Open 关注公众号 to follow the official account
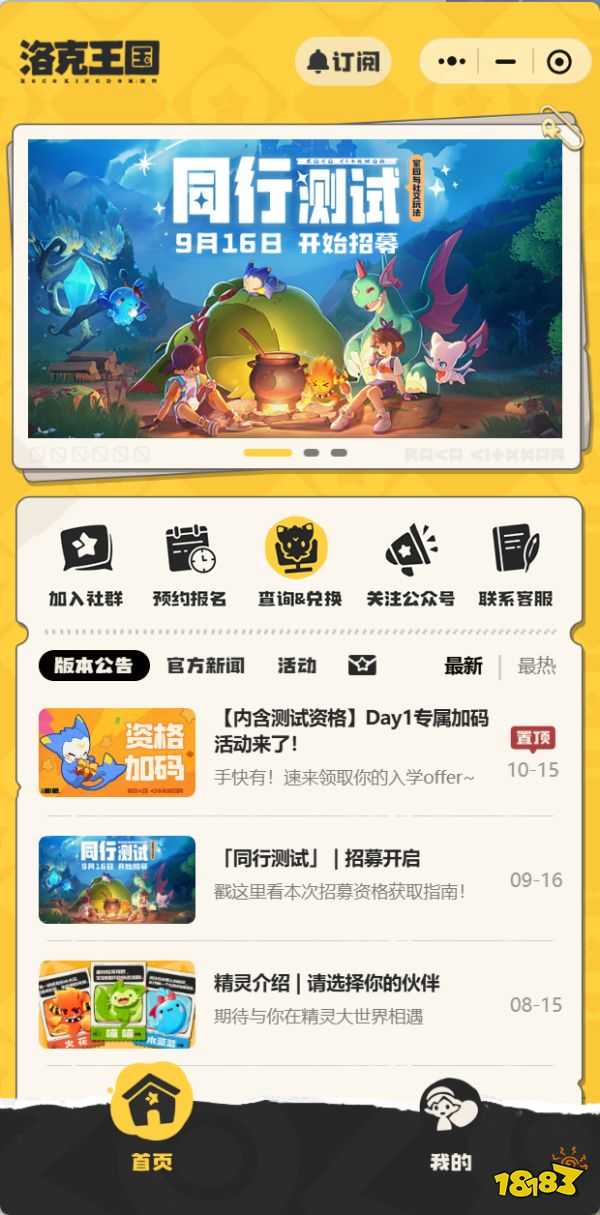The image size is (600, 1215). [x=410, y=565]
